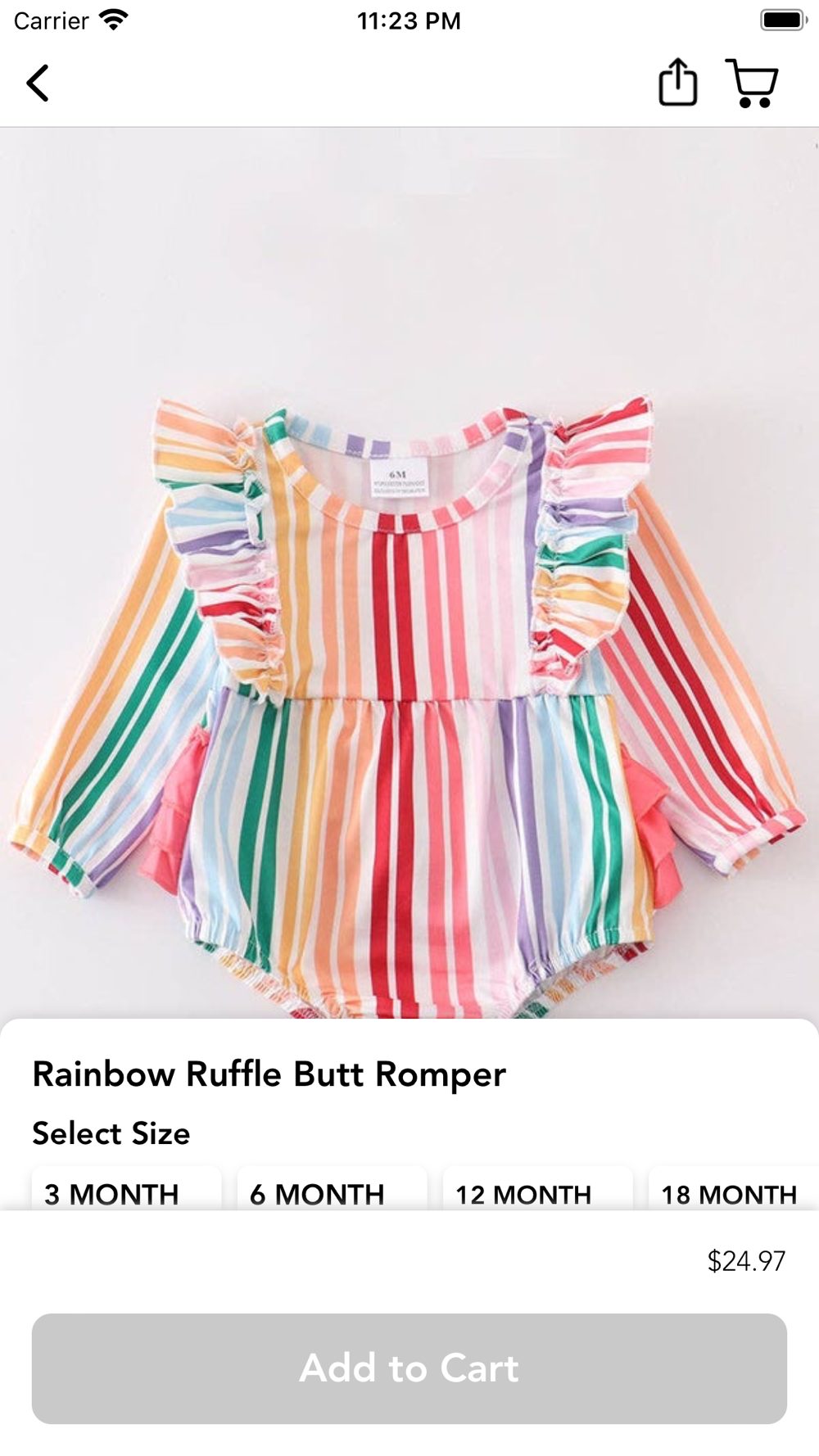Open the shopping cart
Image resolution: width=819 pixels, height=1456 pixels.
[751, 83]
